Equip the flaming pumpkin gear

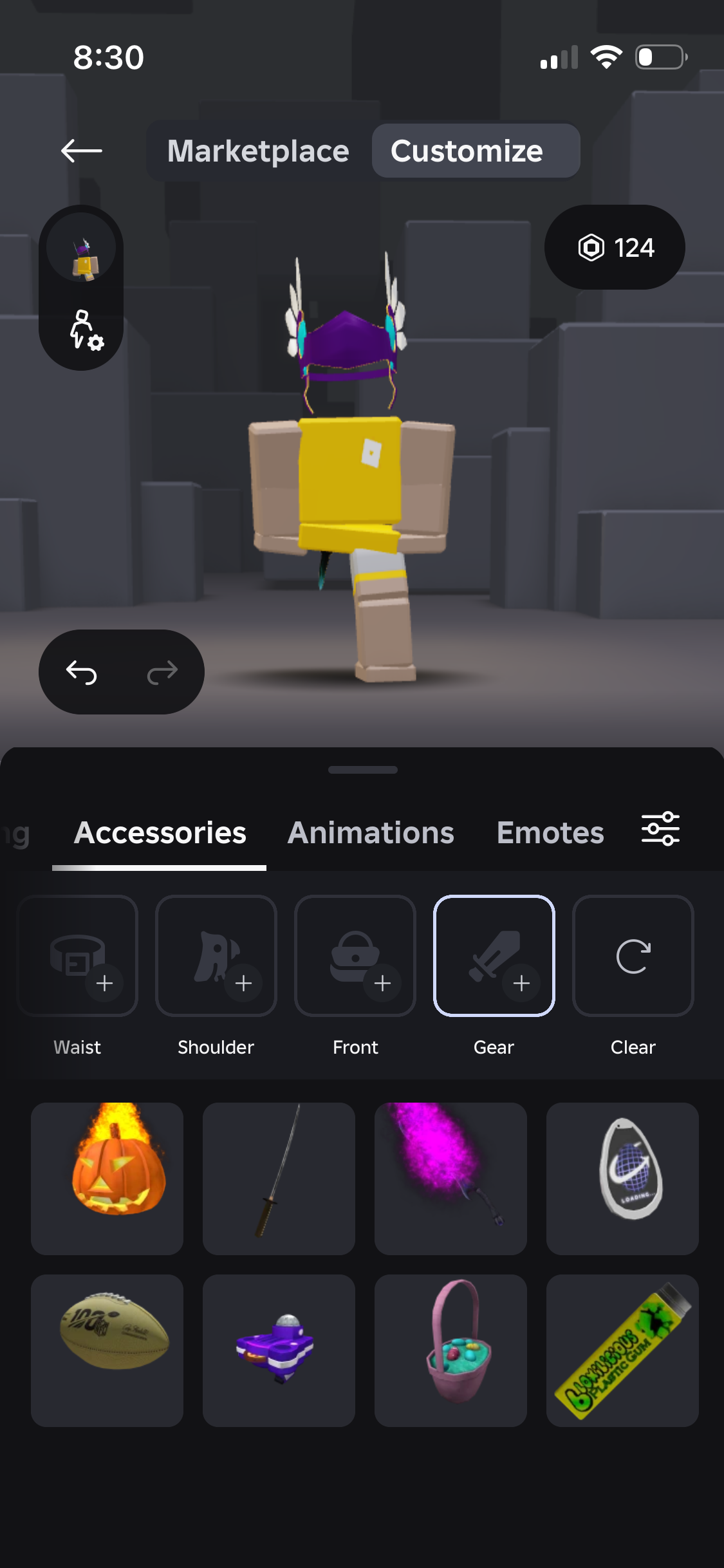[107, 1178]
